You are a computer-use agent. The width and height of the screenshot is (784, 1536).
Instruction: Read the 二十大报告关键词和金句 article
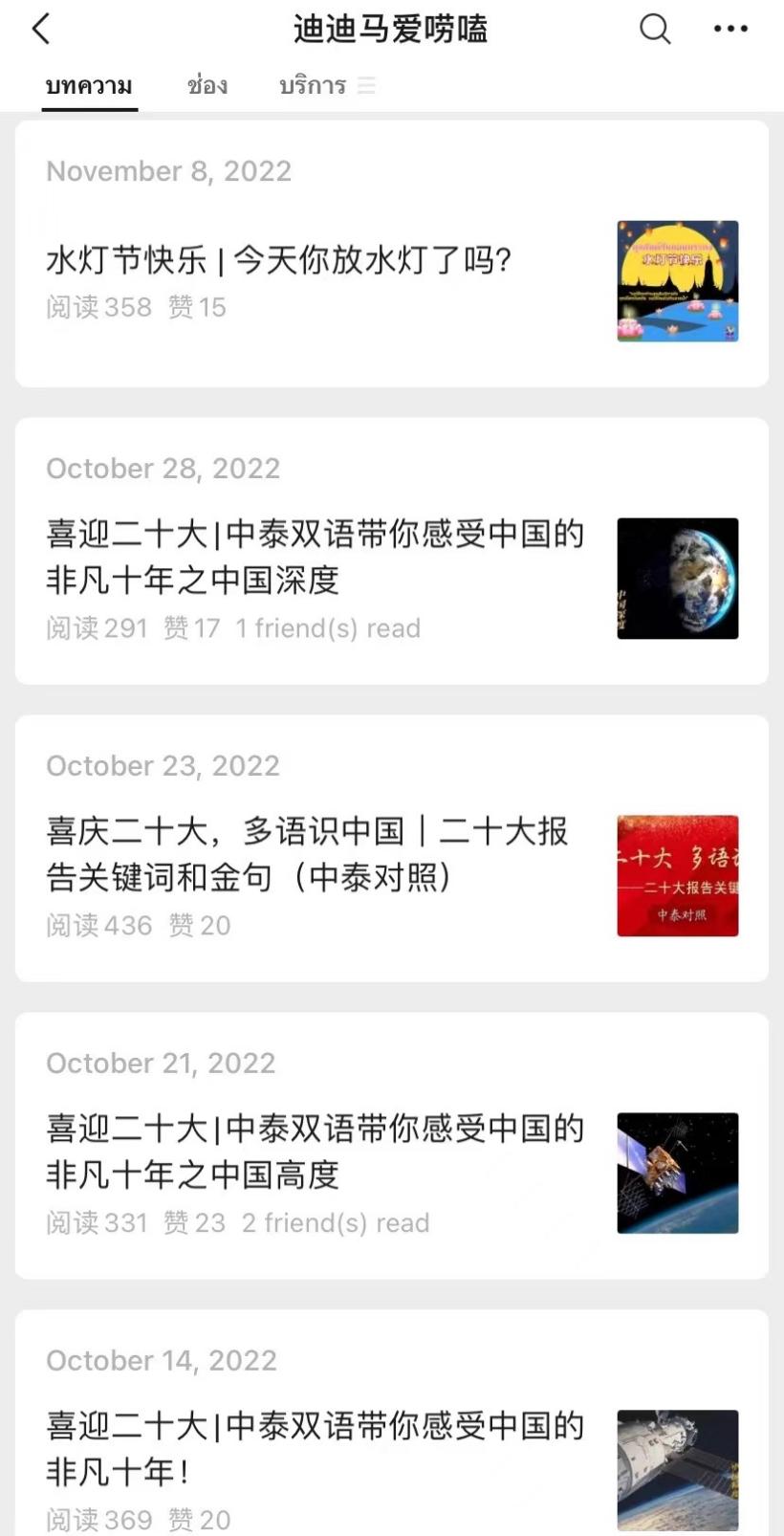pos(308,854)
